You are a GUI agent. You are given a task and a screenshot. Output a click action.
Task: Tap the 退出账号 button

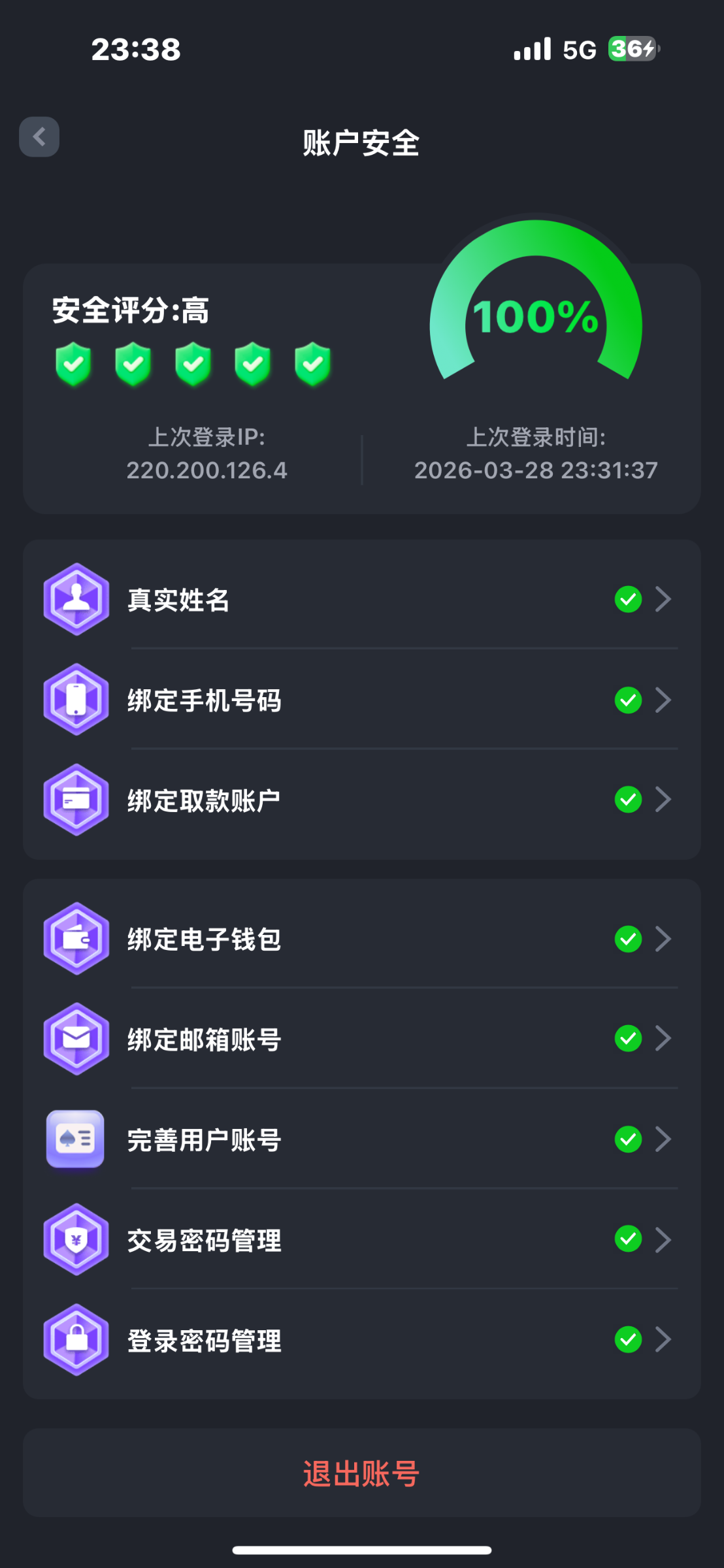(x=361, y=1474)
